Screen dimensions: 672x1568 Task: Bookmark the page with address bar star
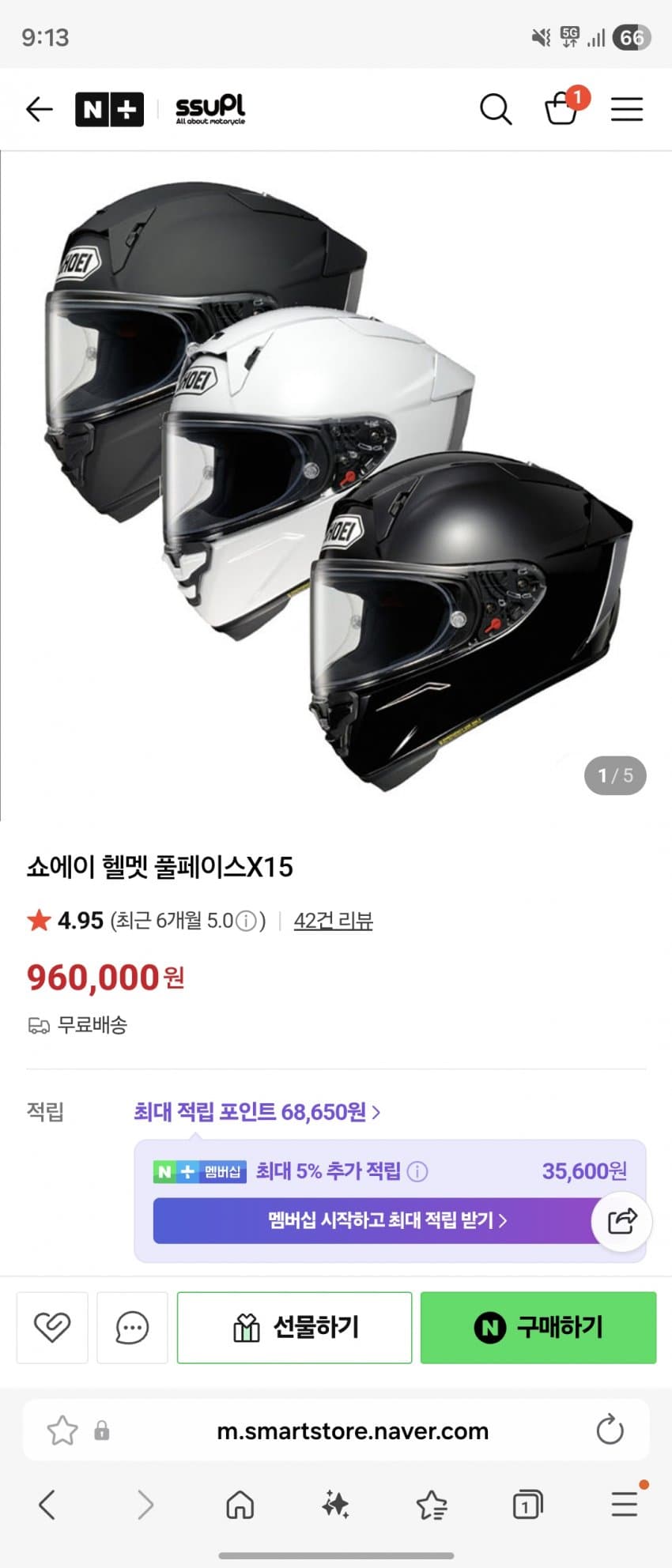pos(62,1430)
